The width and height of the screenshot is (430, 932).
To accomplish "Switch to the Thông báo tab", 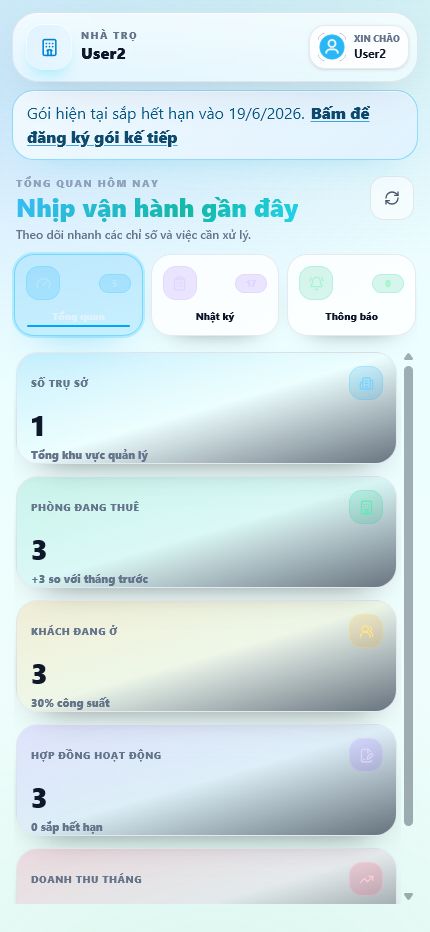I will (x=351, y=295).
